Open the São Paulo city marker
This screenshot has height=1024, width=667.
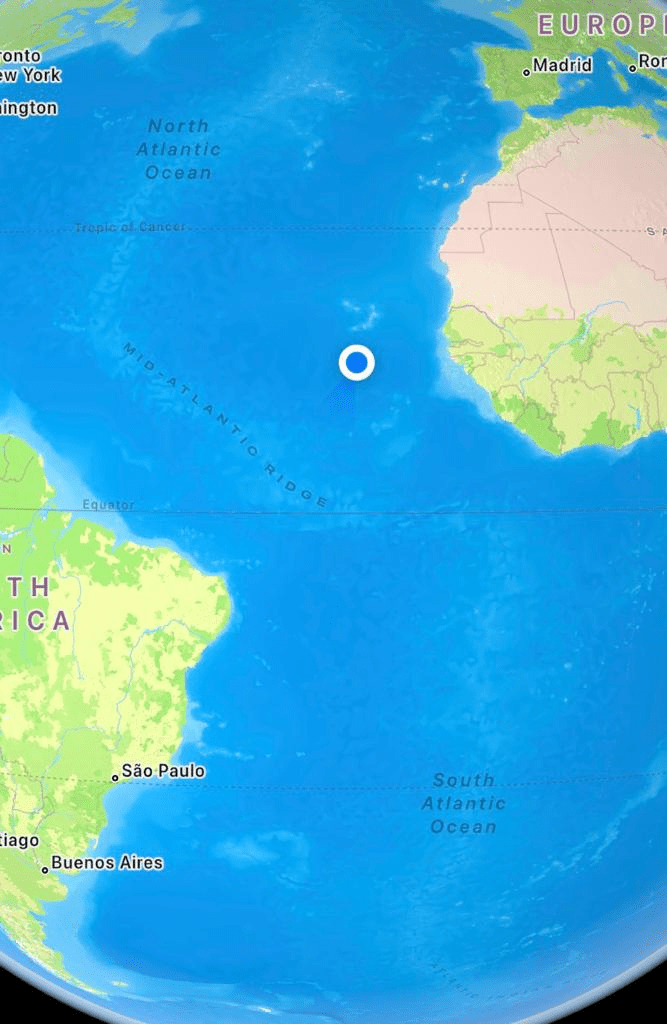[115, 777]
